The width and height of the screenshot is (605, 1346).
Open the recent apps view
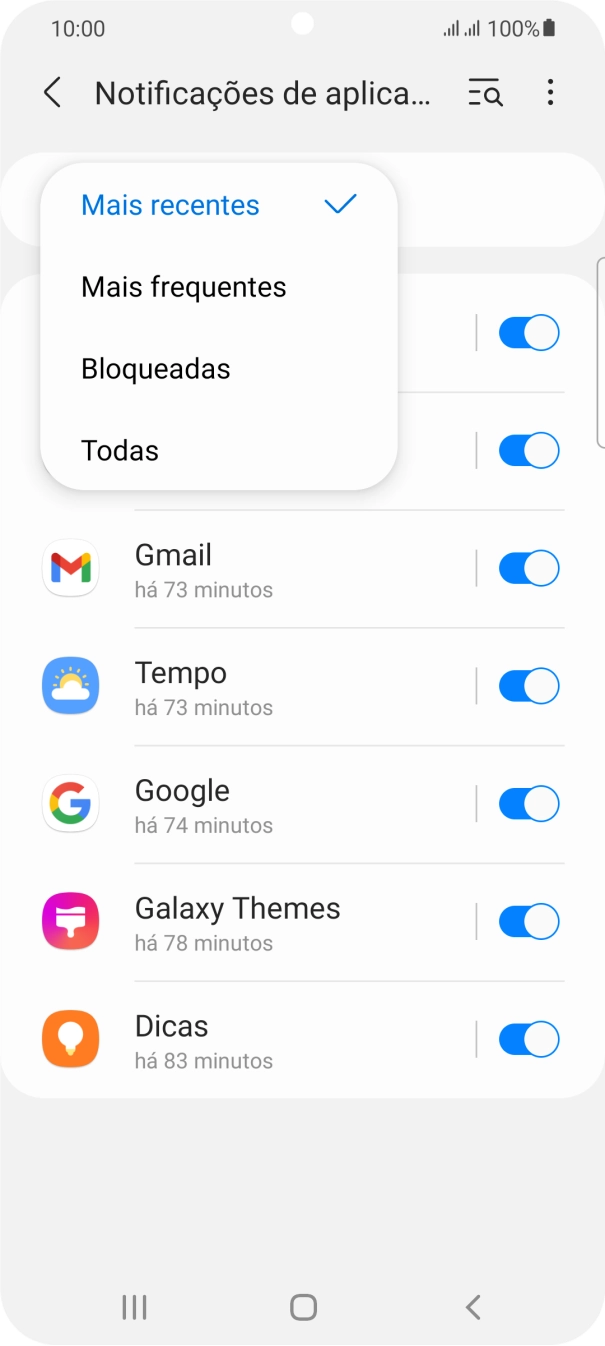(x=134, y=1307)
